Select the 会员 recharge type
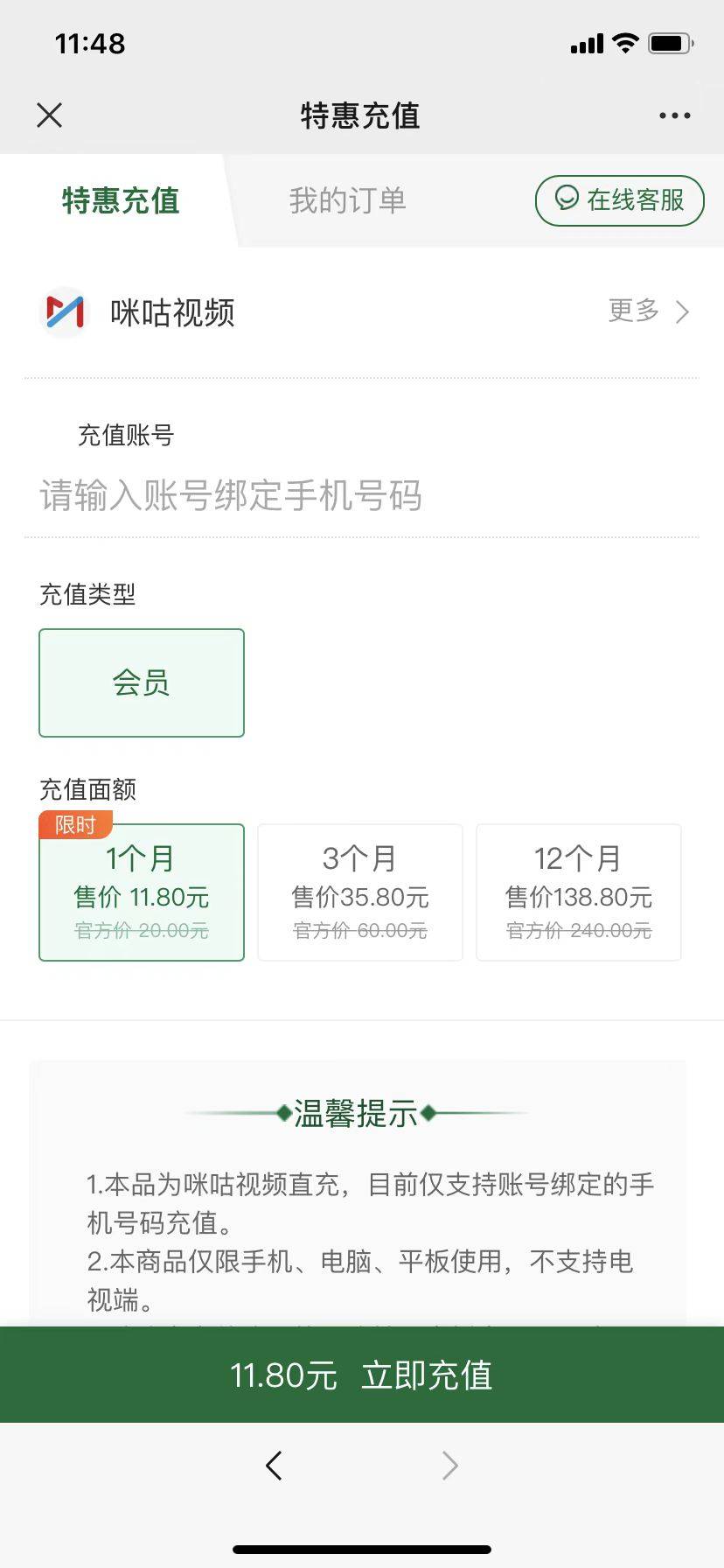Viewport: 724px width, 1568px height. pyautogui.click(x=141, y=682)
